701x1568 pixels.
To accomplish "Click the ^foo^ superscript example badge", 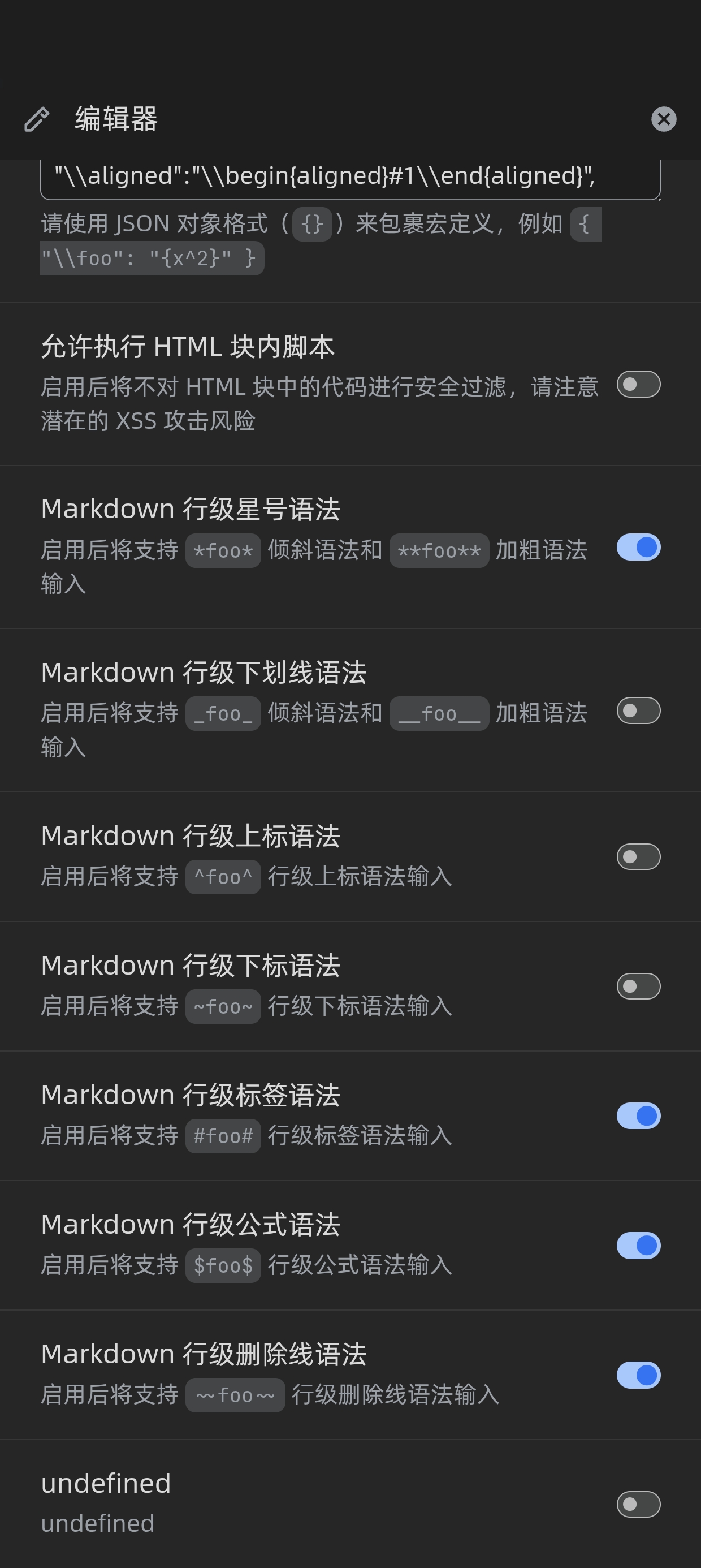I will coord(223,877).
